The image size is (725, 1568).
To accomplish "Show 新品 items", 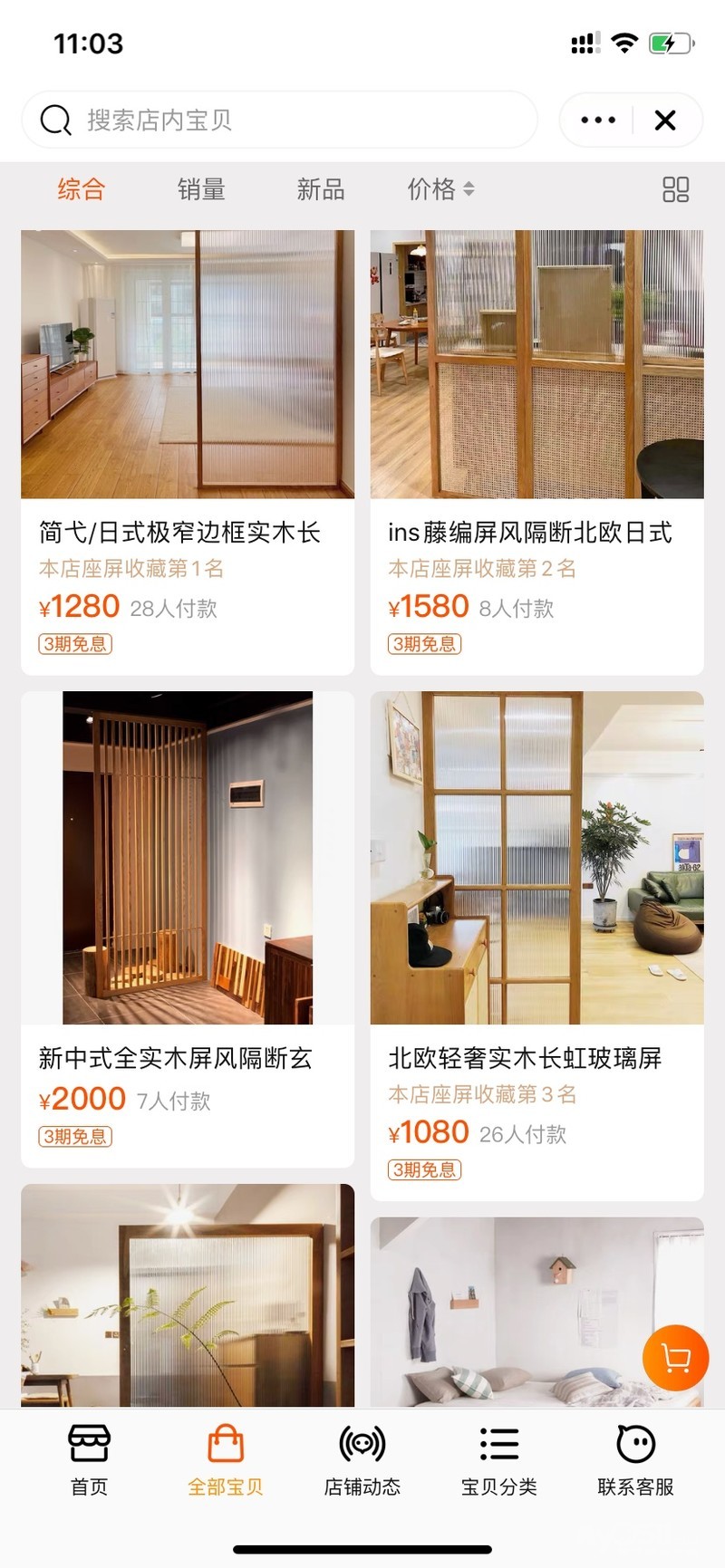I will tap(320, 189).
